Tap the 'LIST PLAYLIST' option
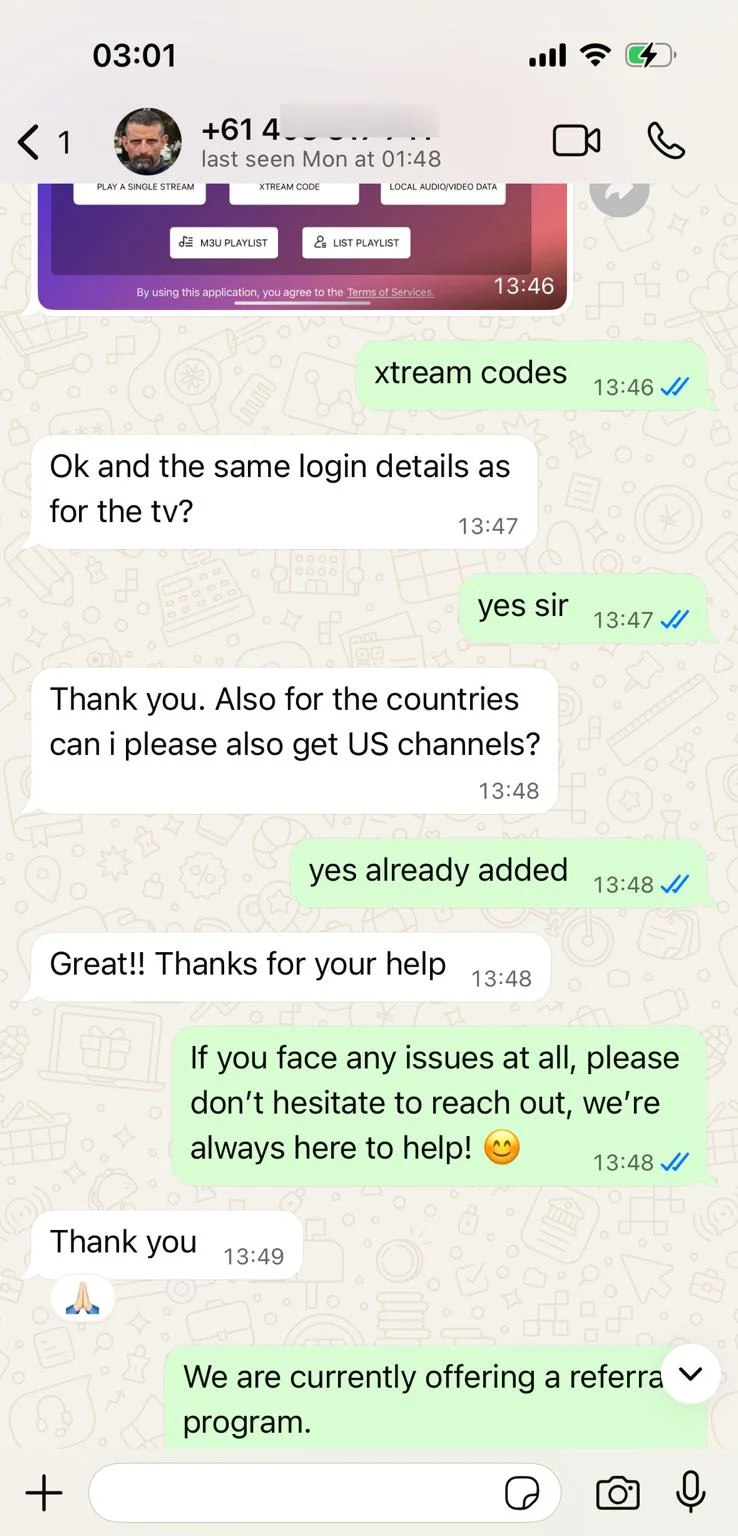The height and width of the screenshot is (1536, 738). point(356,242)
